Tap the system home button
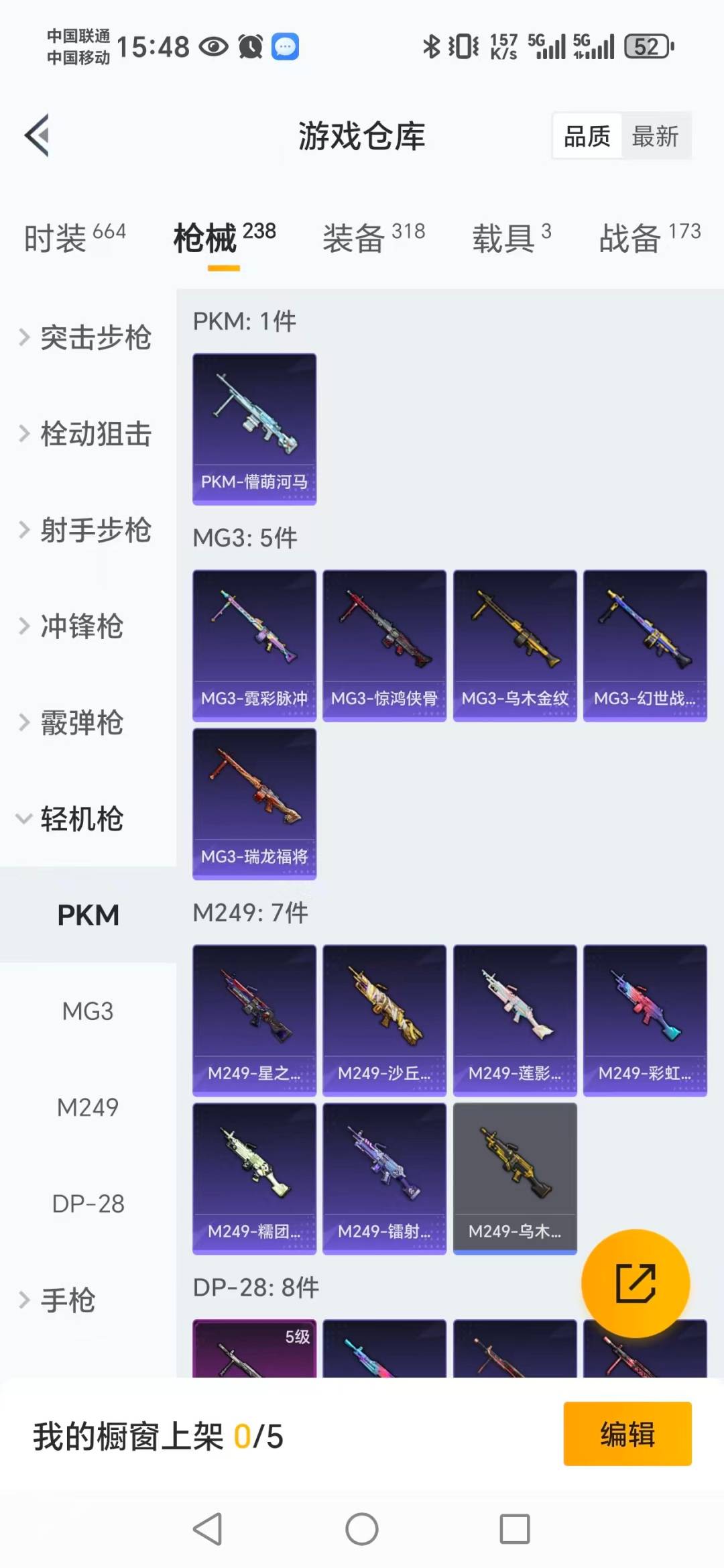This screenshot has width=724, height=1568. (x=362, y=1529)
